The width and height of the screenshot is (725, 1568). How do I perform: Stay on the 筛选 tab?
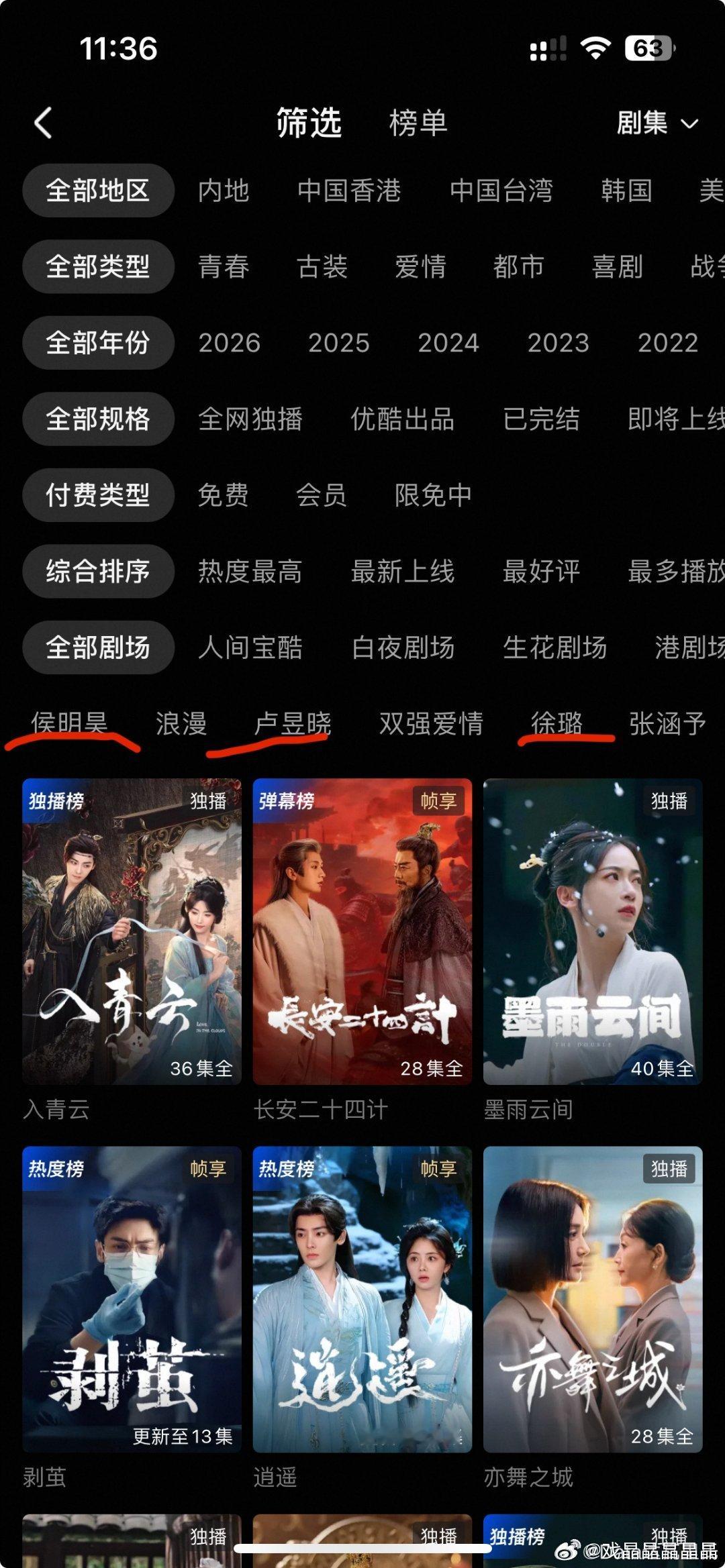(x=309, y=124)
